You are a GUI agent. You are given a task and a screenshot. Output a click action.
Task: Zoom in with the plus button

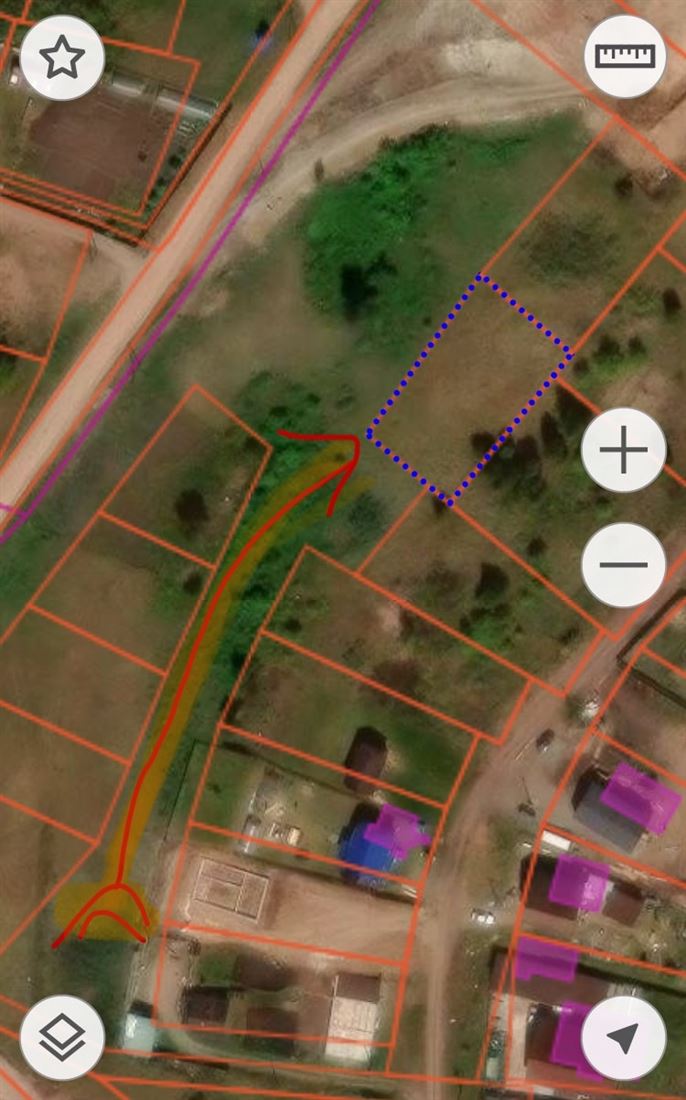click(x=624, y=452)
